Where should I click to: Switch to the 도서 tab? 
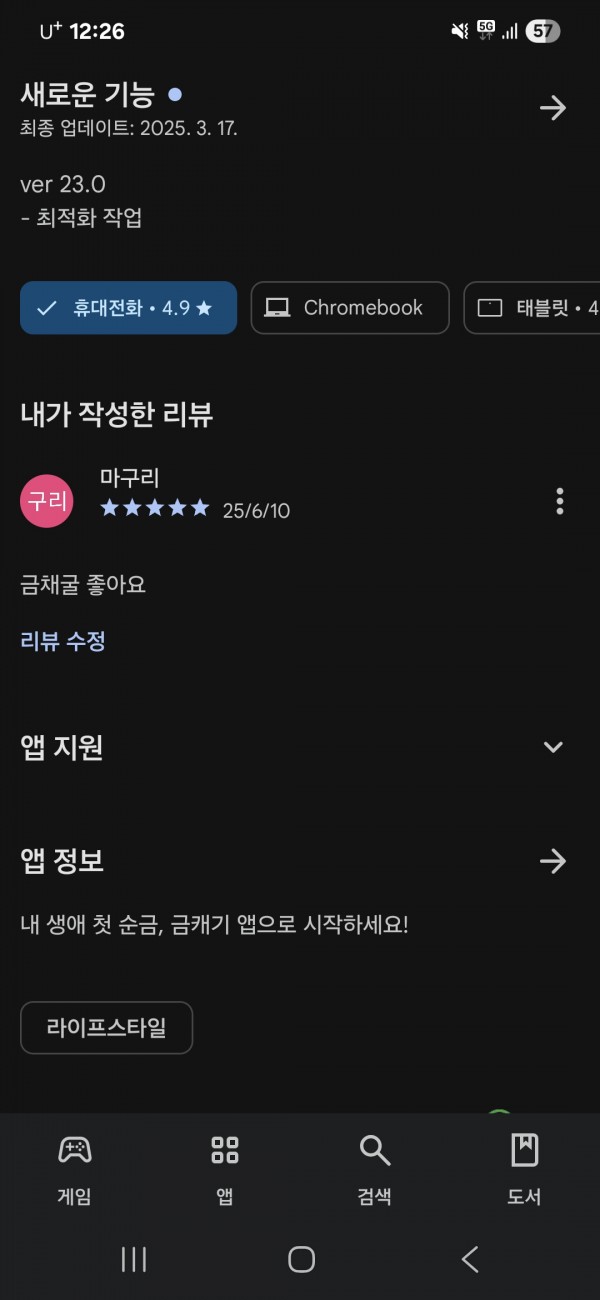tap(525, 1170)
